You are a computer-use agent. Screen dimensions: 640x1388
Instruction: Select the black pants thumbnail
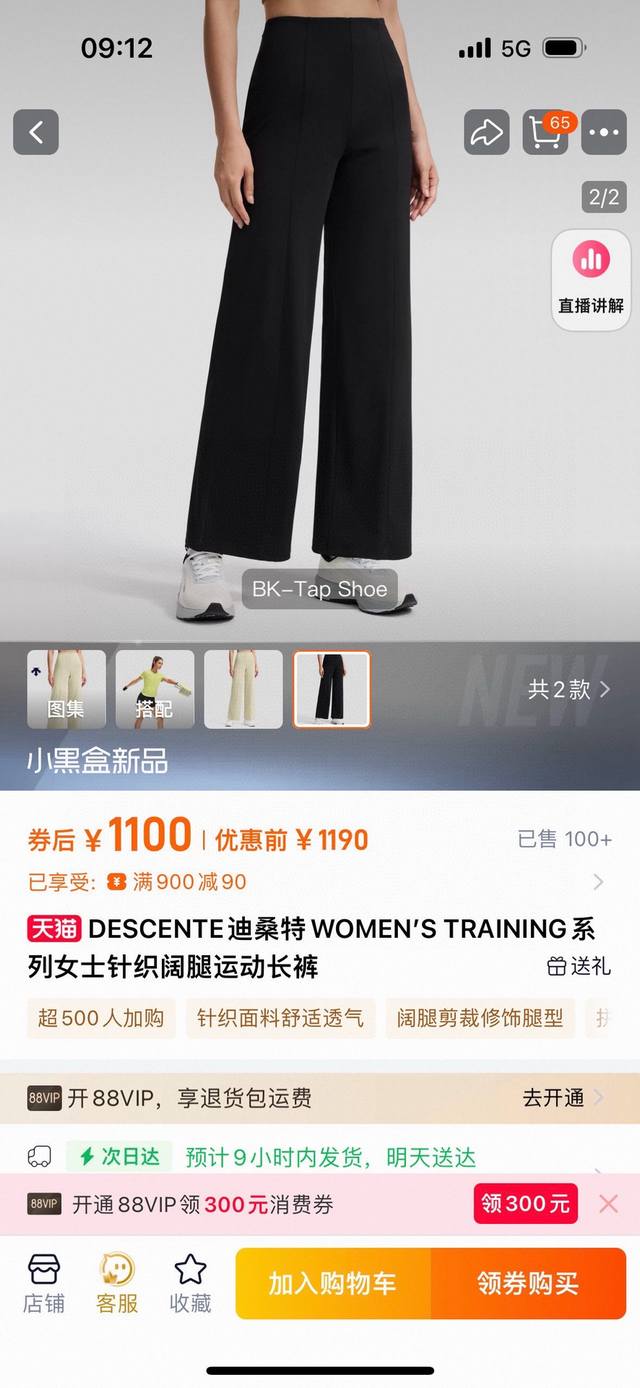click(x=331, y=689)
